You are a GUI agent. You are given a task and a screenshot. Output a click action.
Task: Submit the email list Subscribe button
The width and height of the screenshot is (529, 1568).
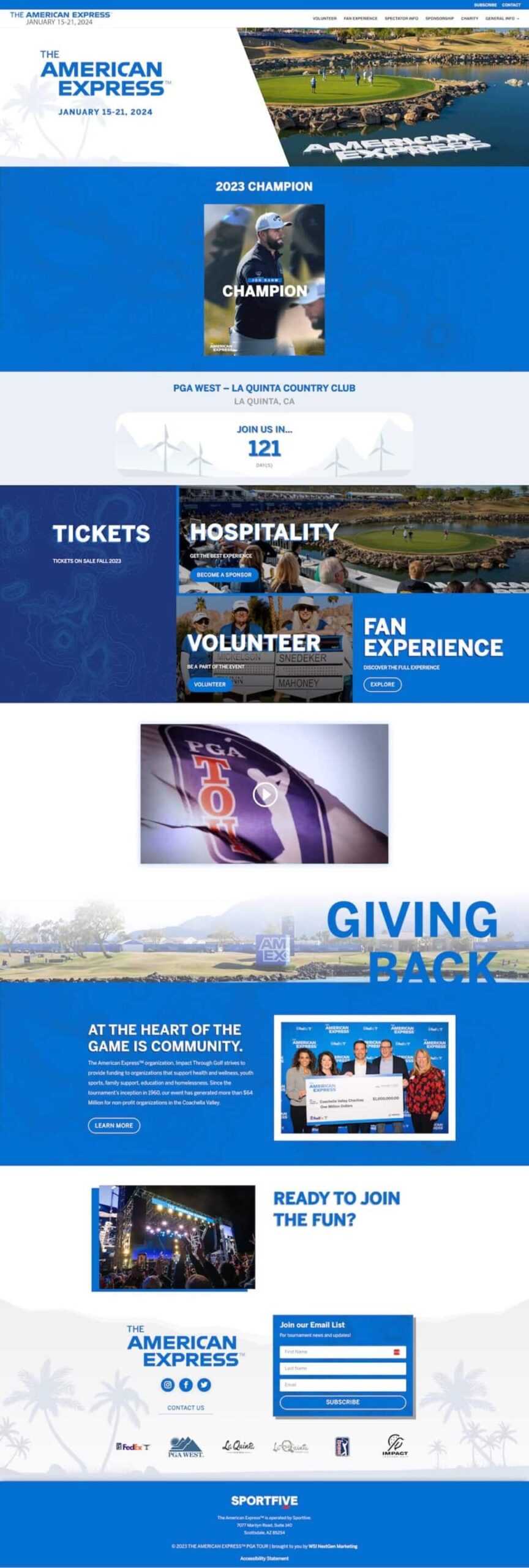[x=342, y=1402]
